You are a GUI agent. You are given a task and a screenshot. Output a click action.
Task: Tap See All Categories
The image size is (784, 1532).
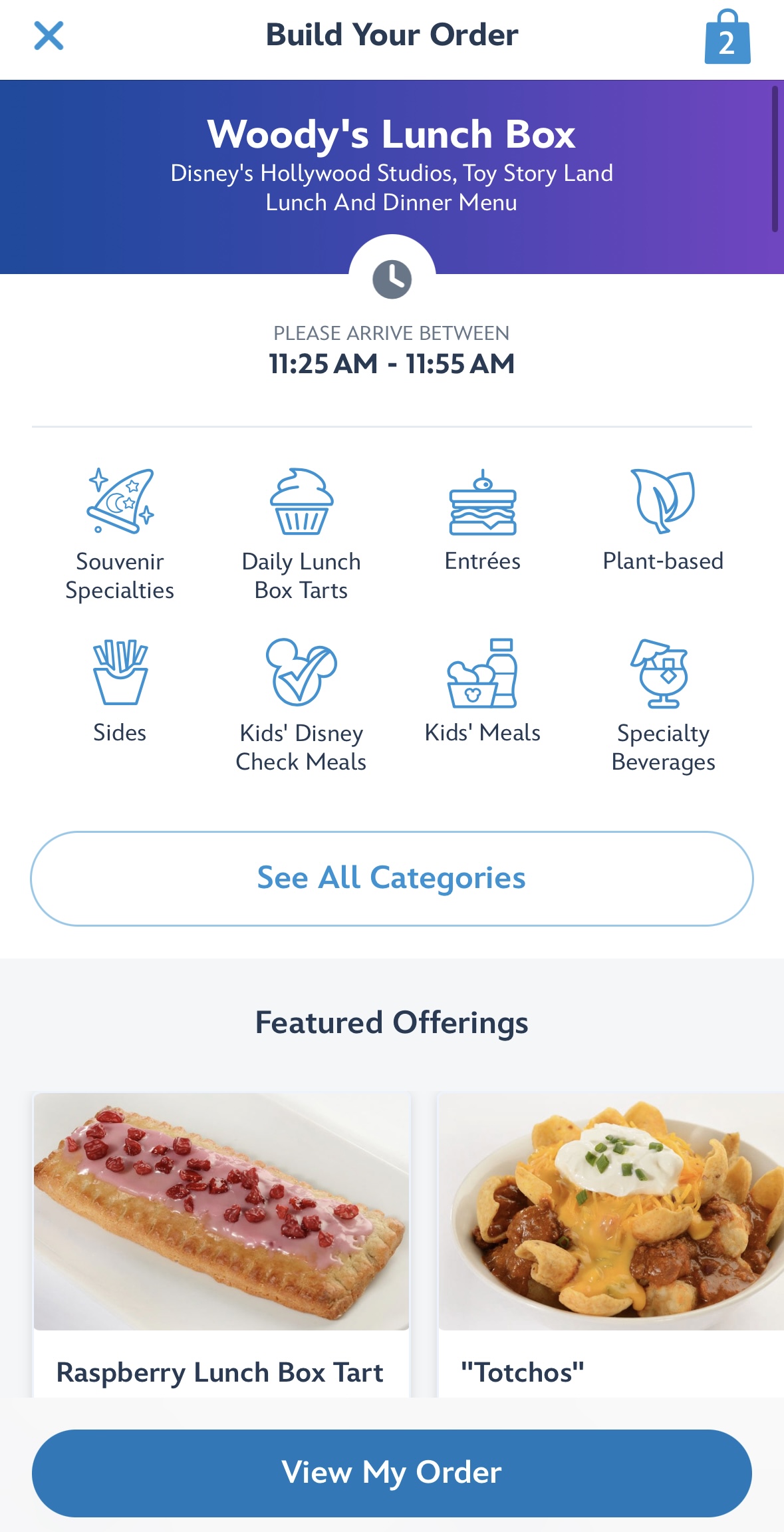tap(392, 878)
